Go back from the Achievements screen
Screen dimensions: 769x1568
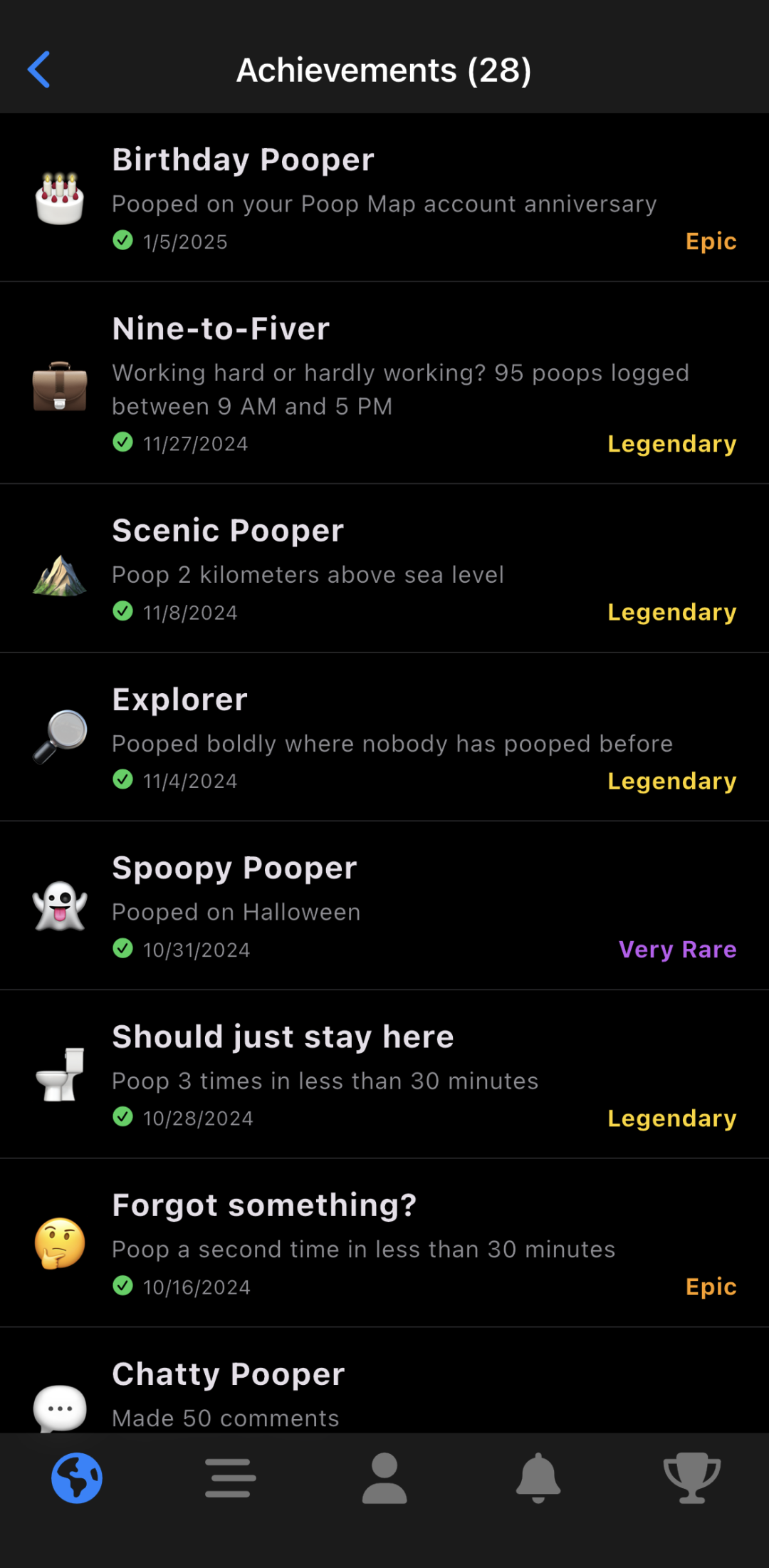click(x=38, y=69)
